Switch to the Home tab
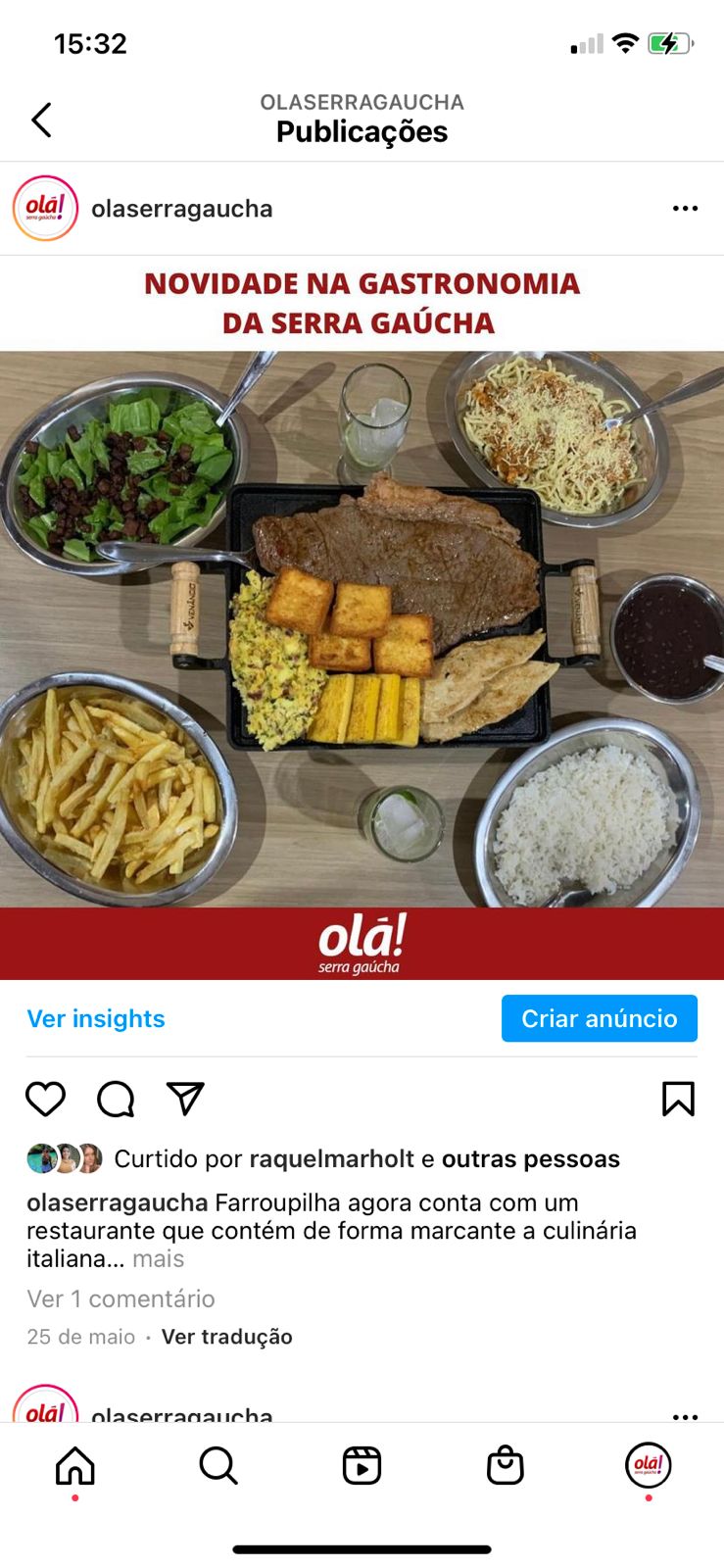 tap(75, 1466)
